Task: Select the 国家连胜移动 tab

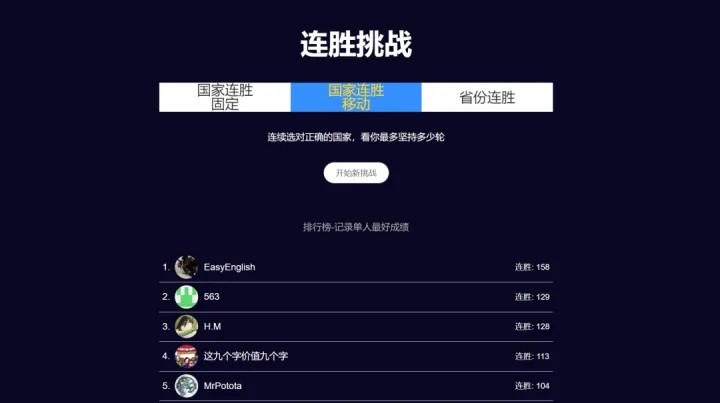Action: click(x=356, y=97)
